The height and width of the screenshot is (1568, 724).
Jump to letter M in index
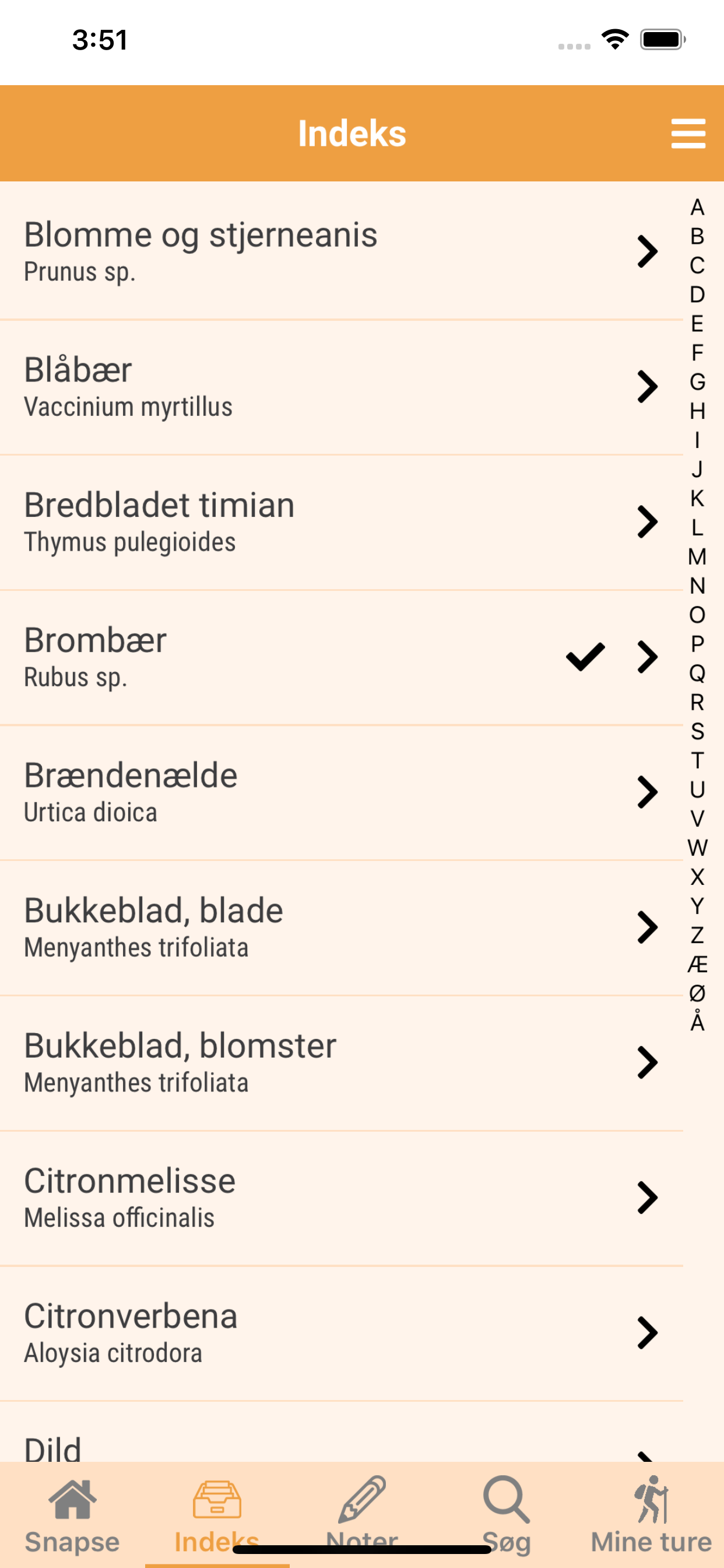(697, 556)
